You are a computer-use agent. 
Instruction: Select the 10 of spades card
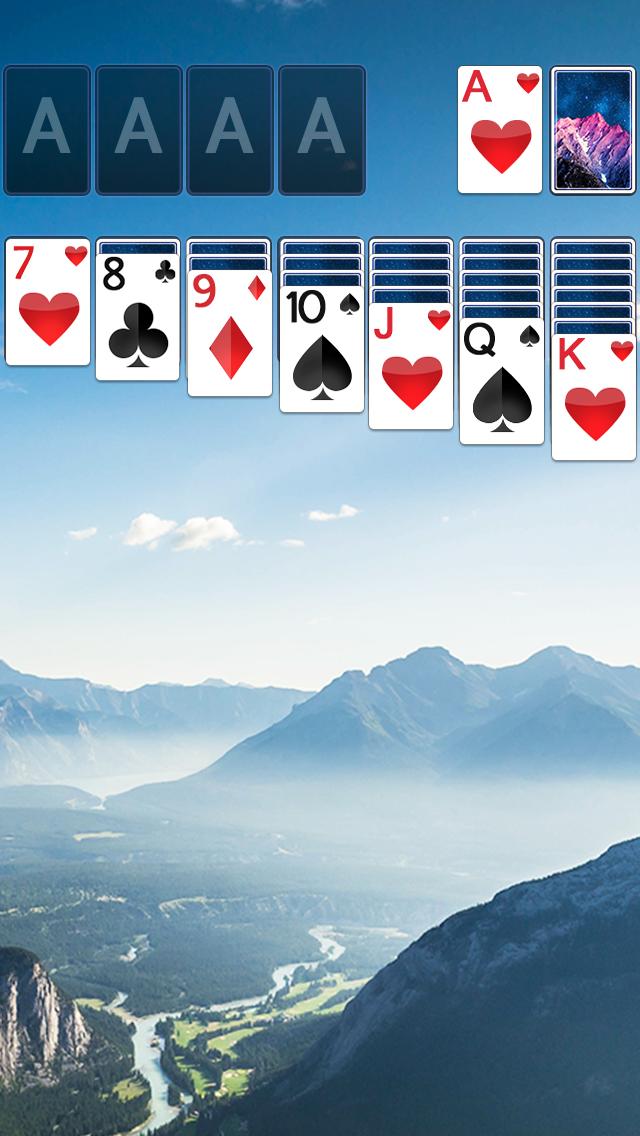point(322,350)
